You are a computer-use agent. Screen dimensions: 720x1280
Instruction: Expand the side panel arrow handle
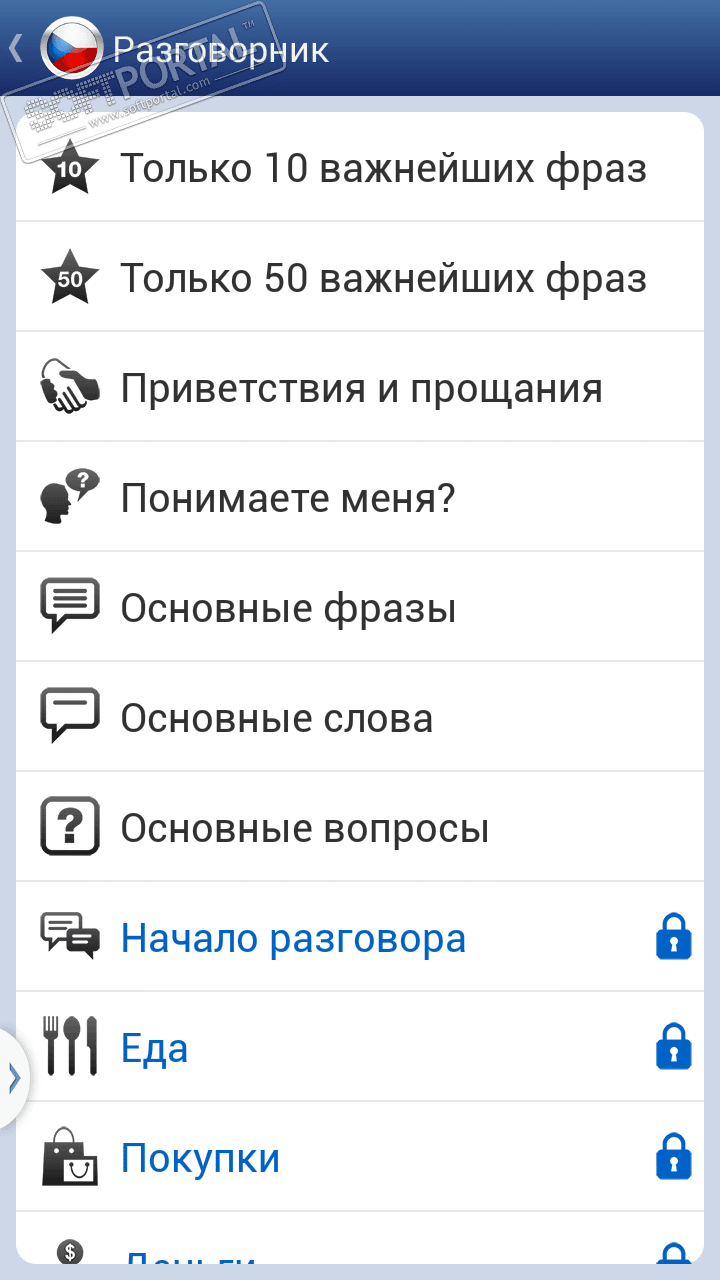(14, 1078)
